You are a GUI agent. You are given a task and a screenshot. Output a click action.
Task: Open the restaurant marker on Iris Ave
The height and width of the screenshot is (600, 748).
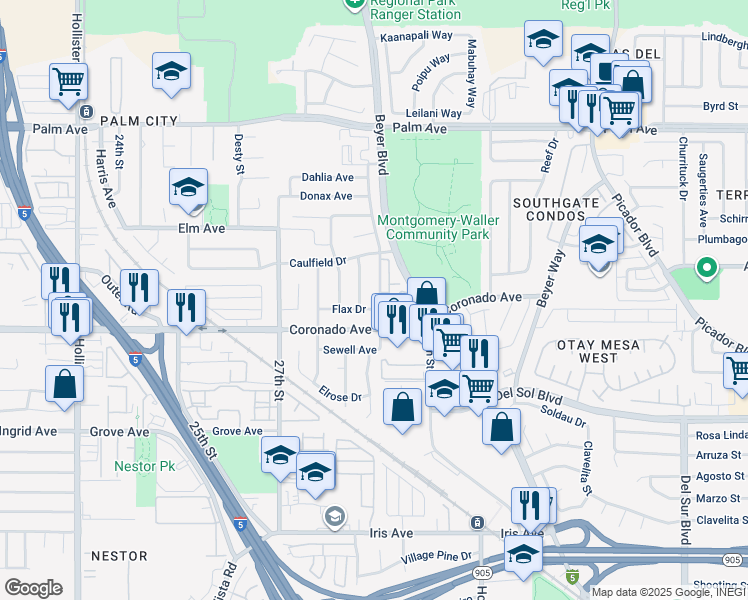[530, 506]
